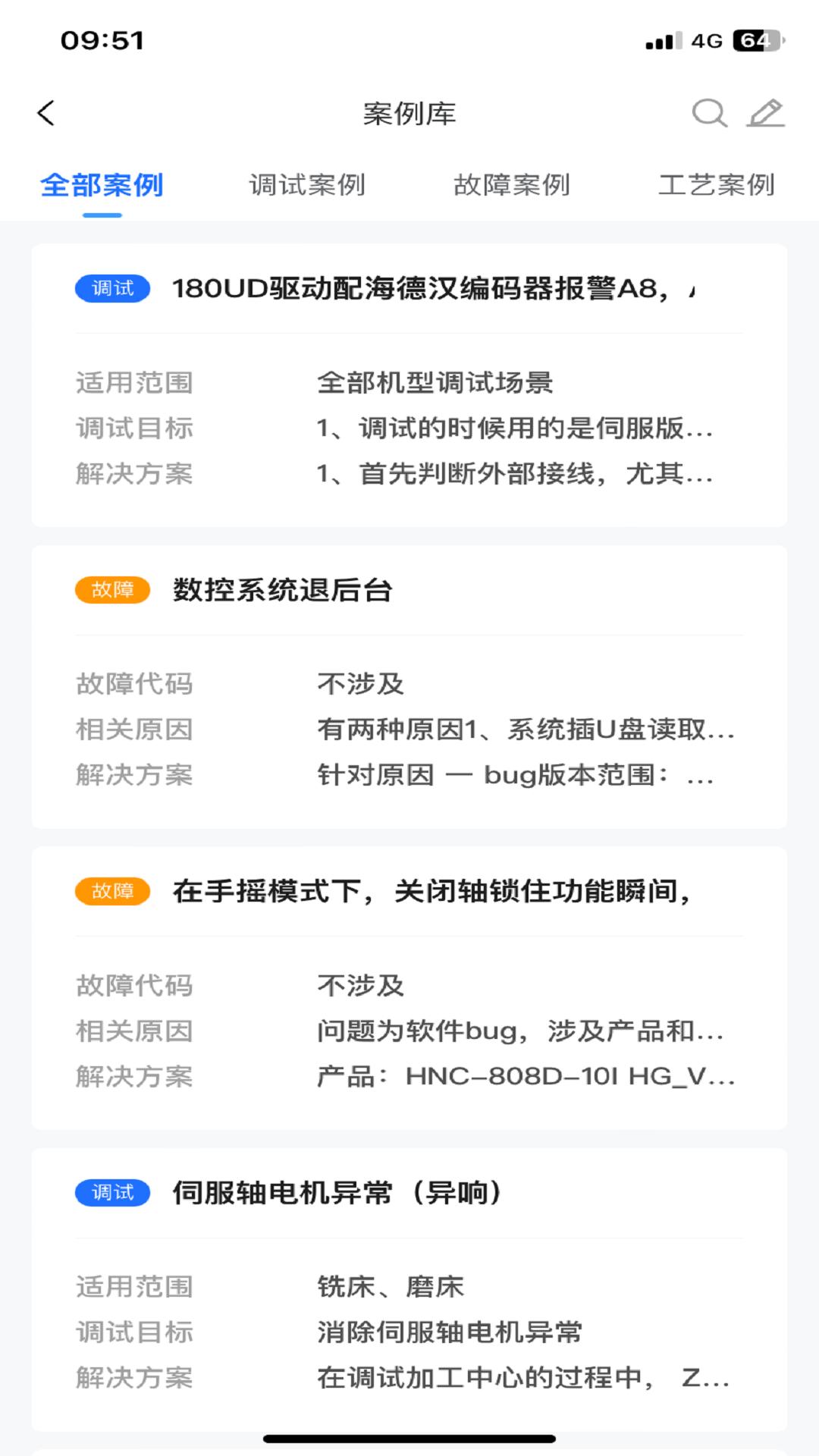Select the 全部案例 tab

(102, 185)
